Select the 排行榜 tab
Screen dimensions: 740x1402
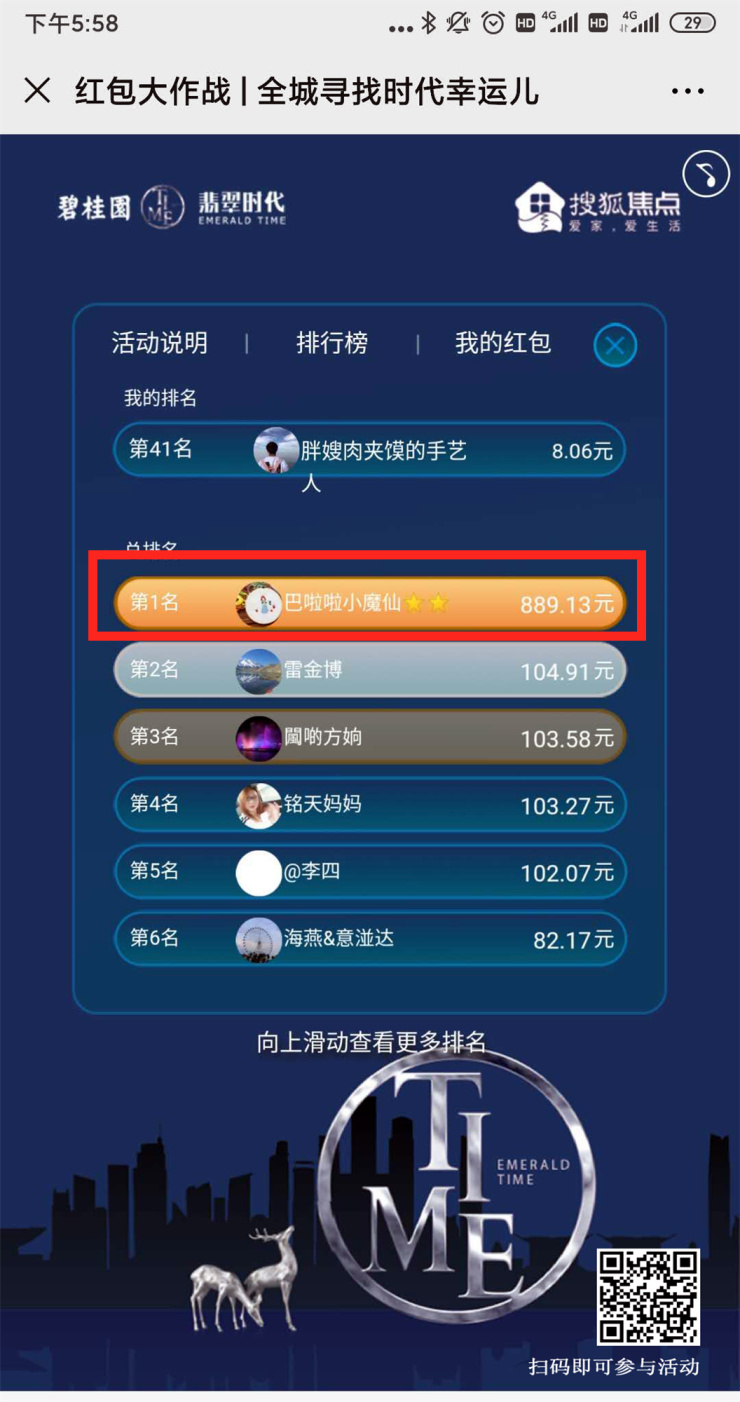(x=332, y=343)
